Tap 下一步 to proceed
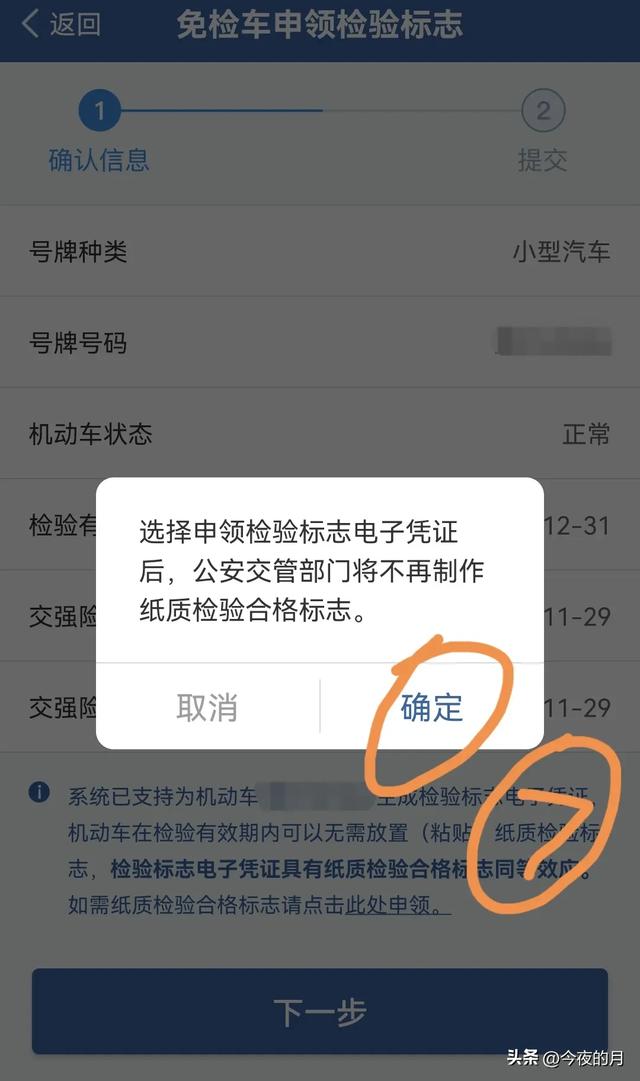Screen dimensions: 640x1081 pyautogui.click(x=319, y=1011)
